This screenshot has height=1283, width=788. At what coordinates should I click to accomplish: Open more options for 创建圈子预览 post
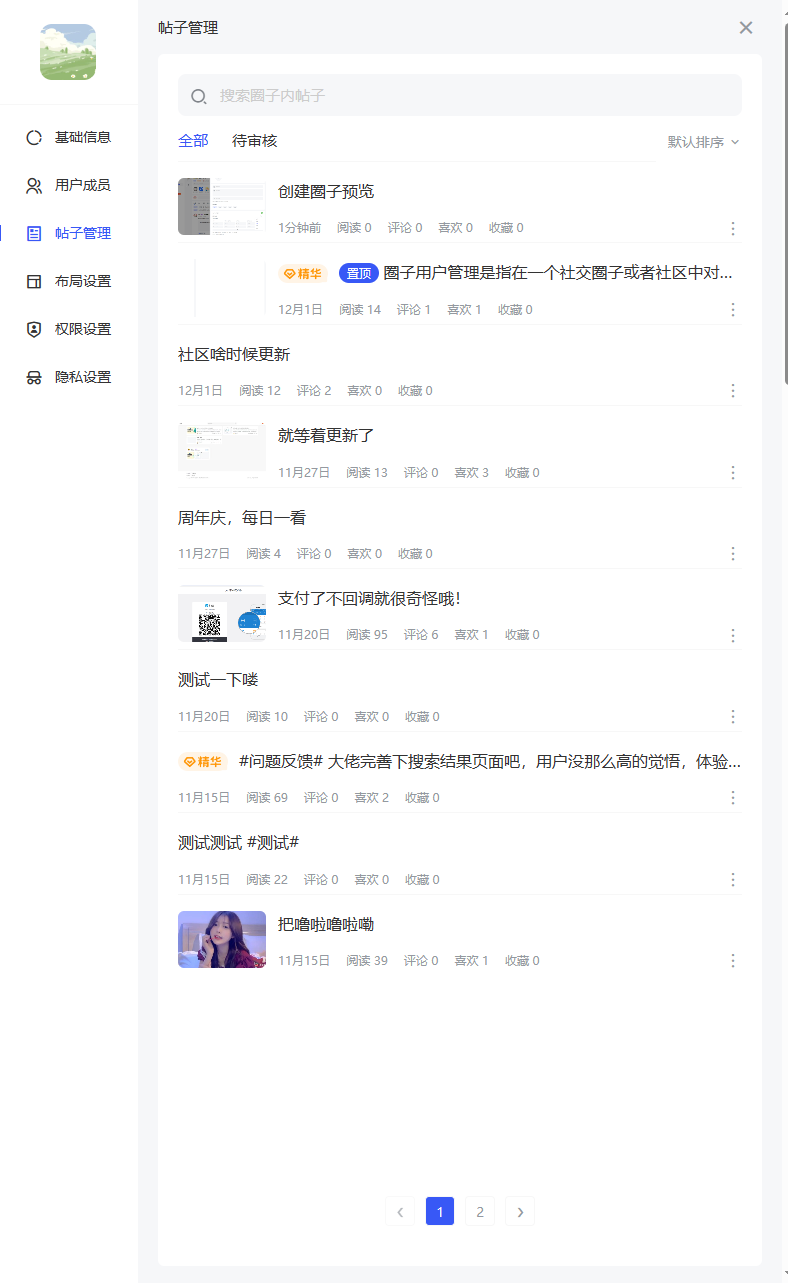tap(733, 228)
